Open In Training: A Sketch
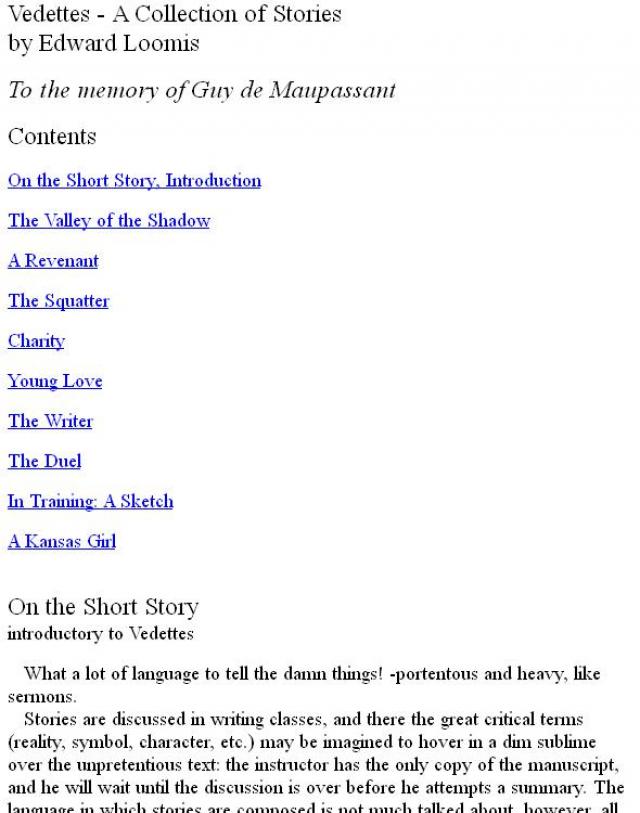 tap(90, 501)
